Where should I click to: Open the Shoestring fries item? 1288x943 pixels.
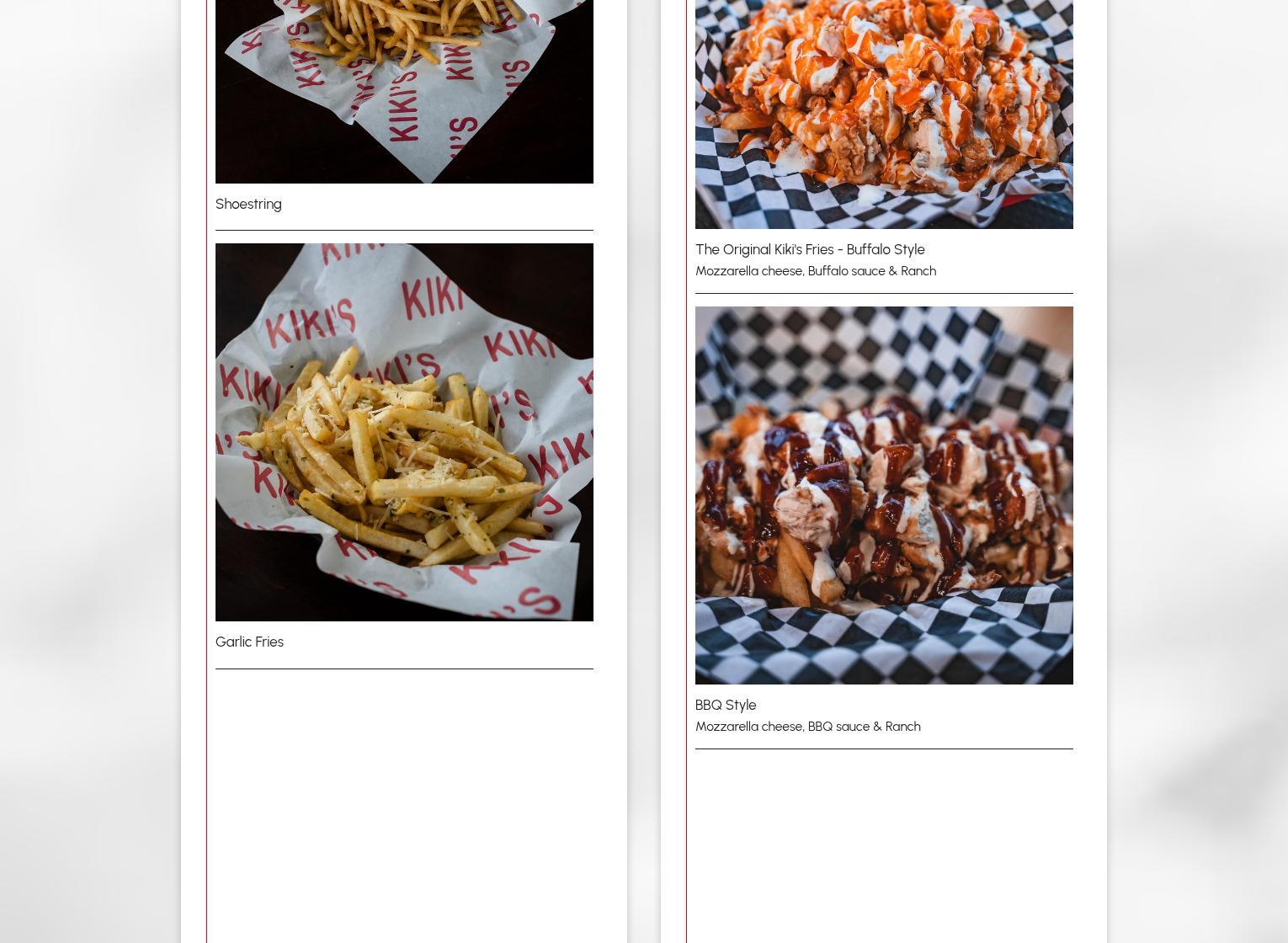(248, 204)
